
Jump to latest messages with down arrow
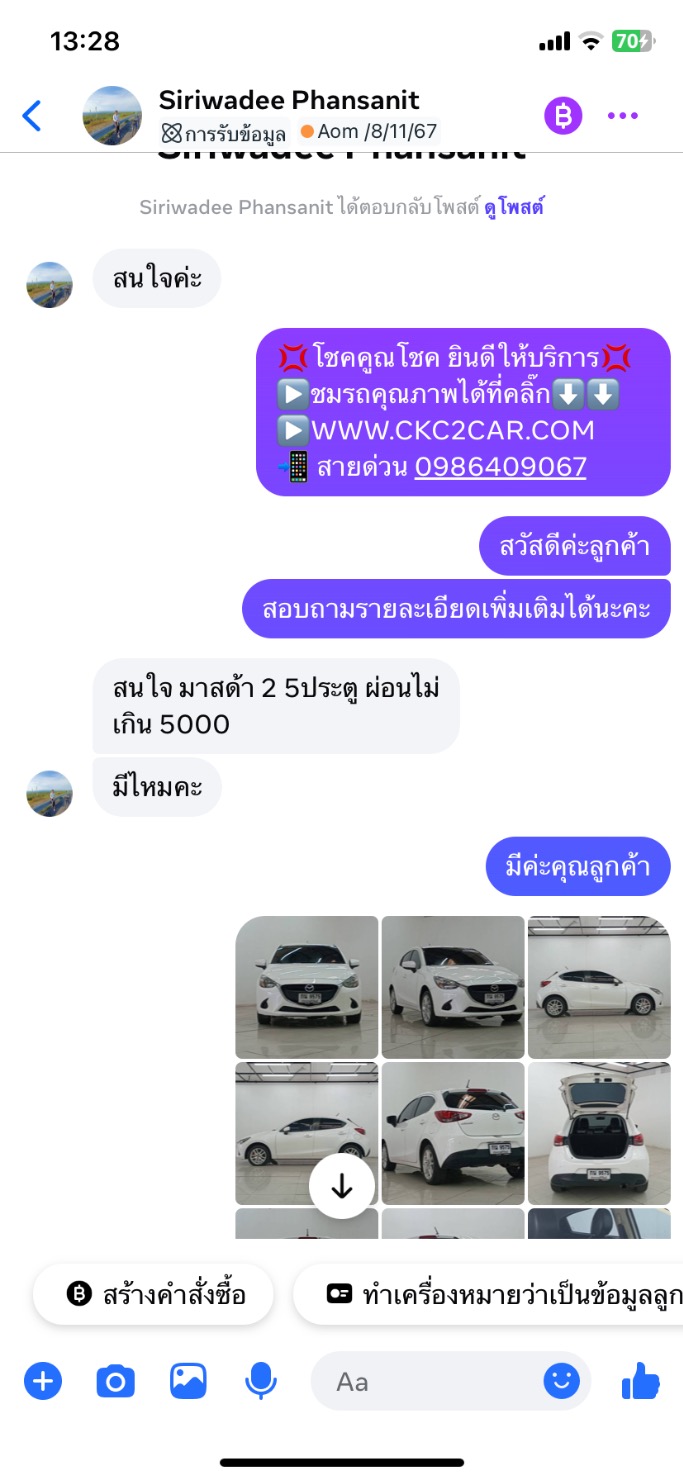point(342,1185)
